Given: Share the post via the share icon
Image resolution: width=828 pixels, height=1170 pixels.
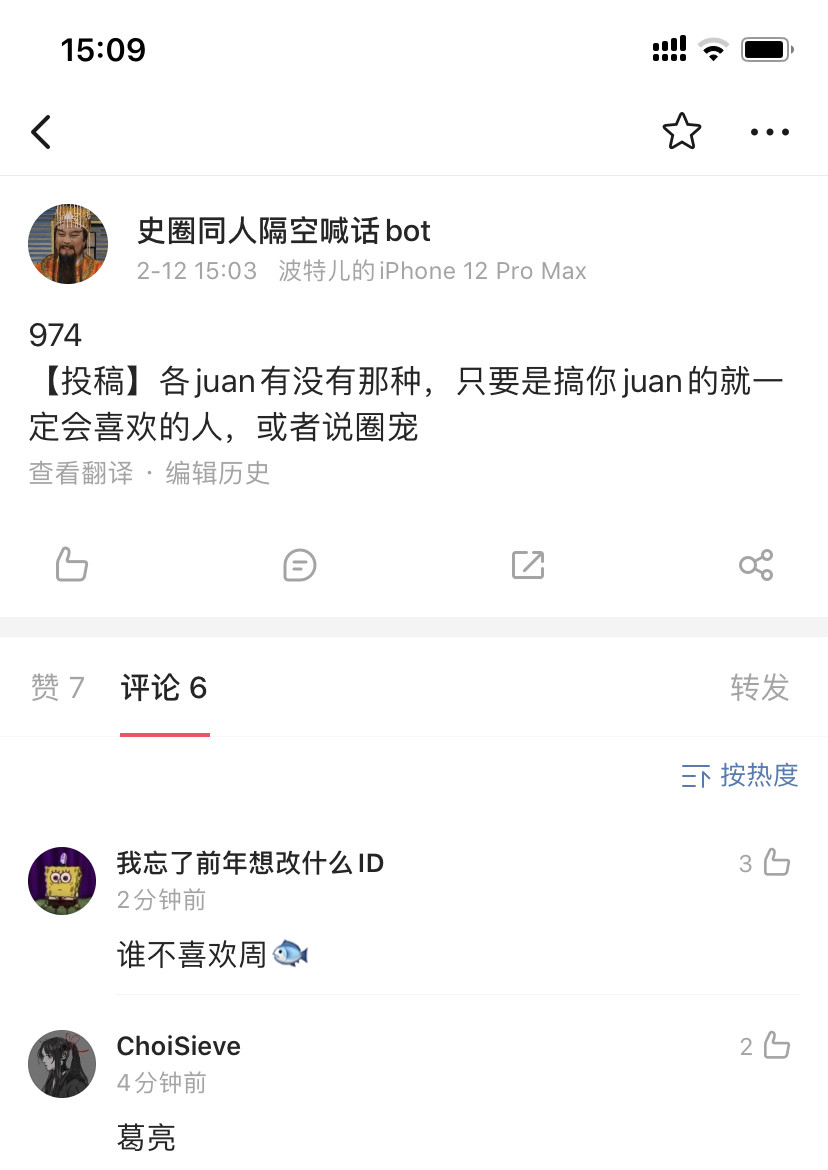Looking at the screenshot, I should click(x=756, y=565).
